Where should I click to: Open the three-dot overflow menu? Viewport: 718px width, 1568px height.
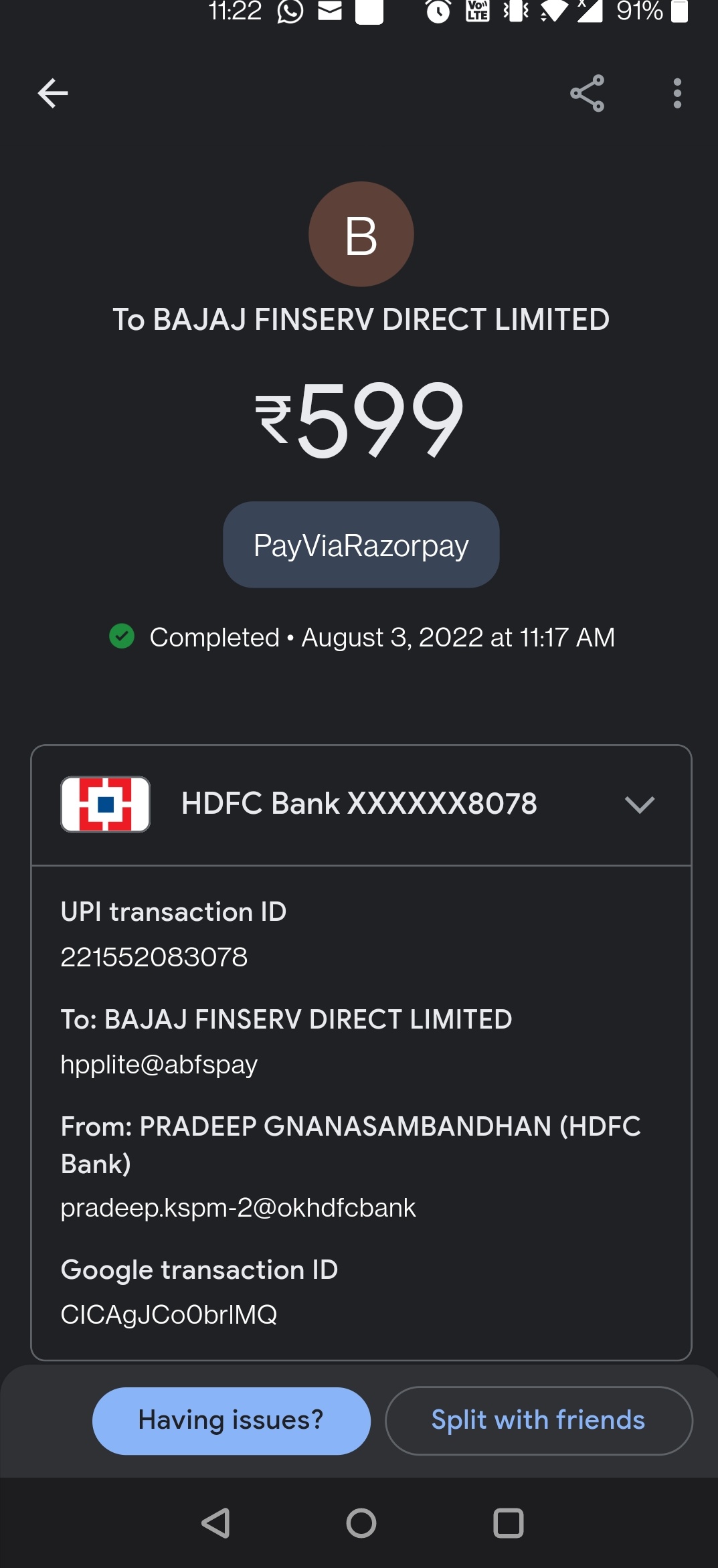pyautogui.click(x=677, y=93)
